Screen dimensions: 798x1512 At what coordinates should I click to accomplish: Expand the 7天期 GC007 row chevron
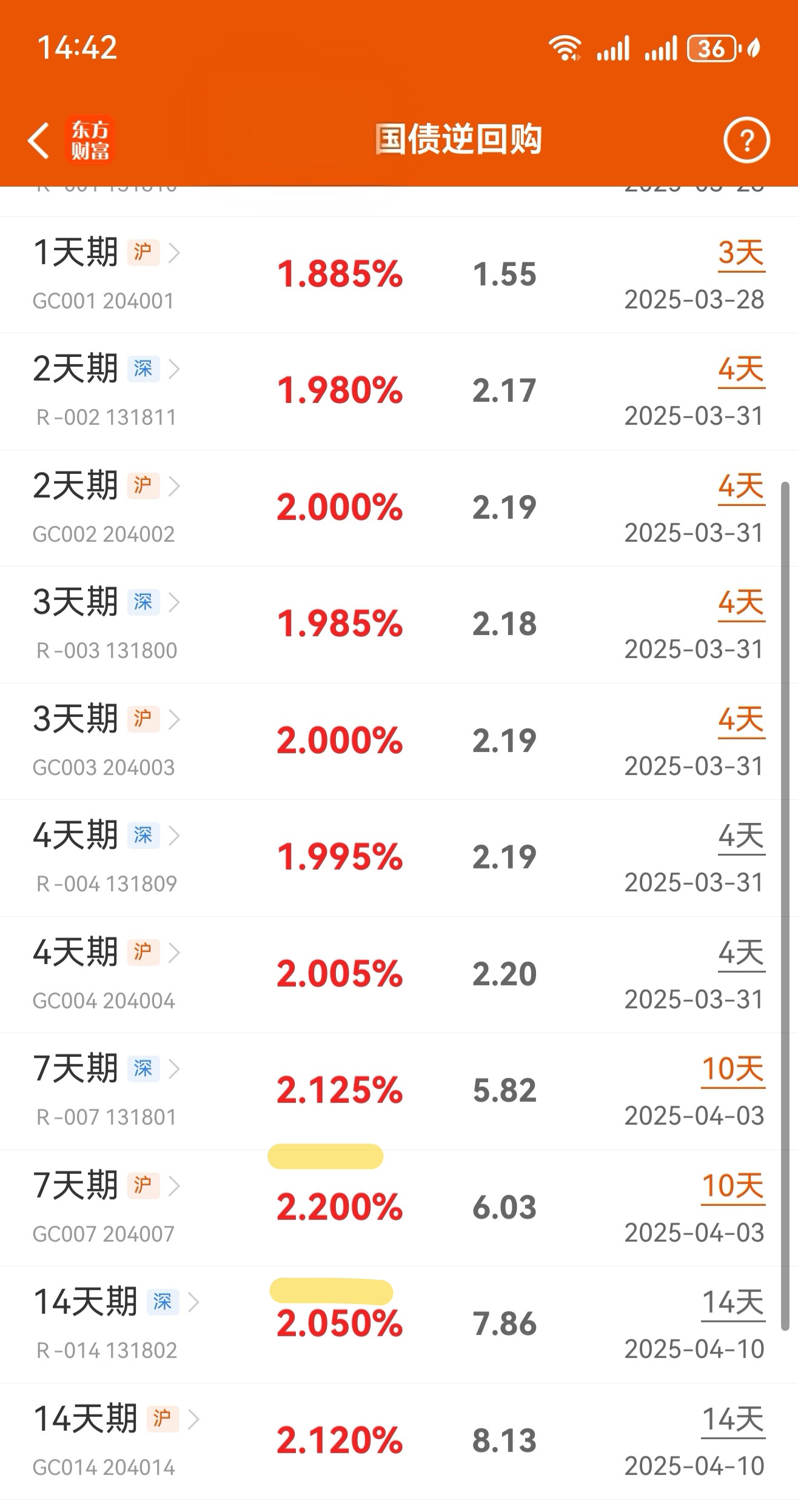click(x=176, y=1185)
